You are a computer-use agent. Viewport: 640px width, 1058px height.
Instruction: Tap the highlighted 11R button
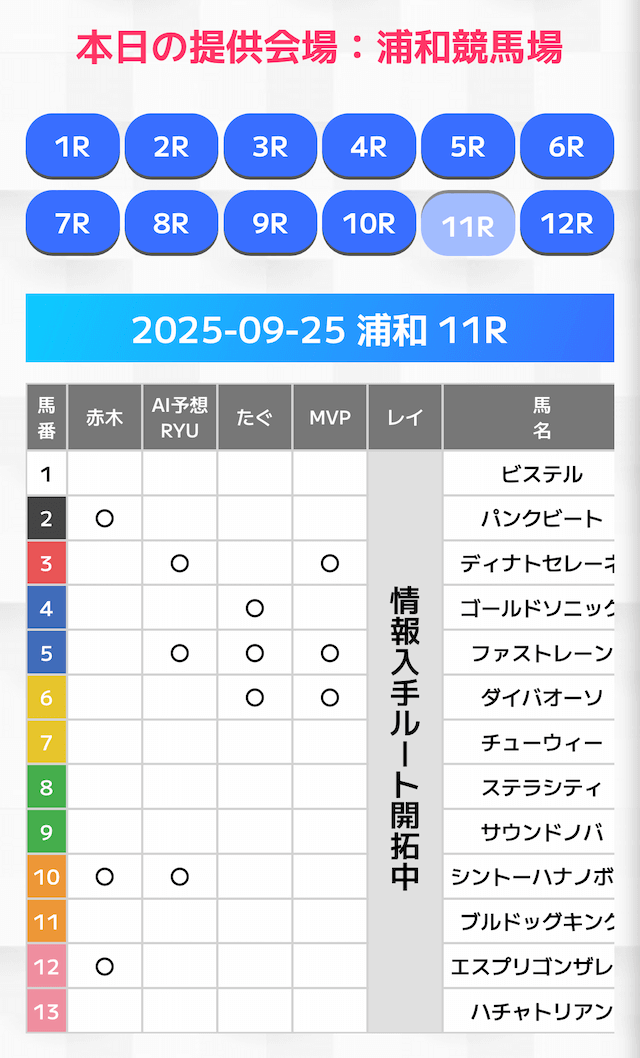tap(468, 225)
